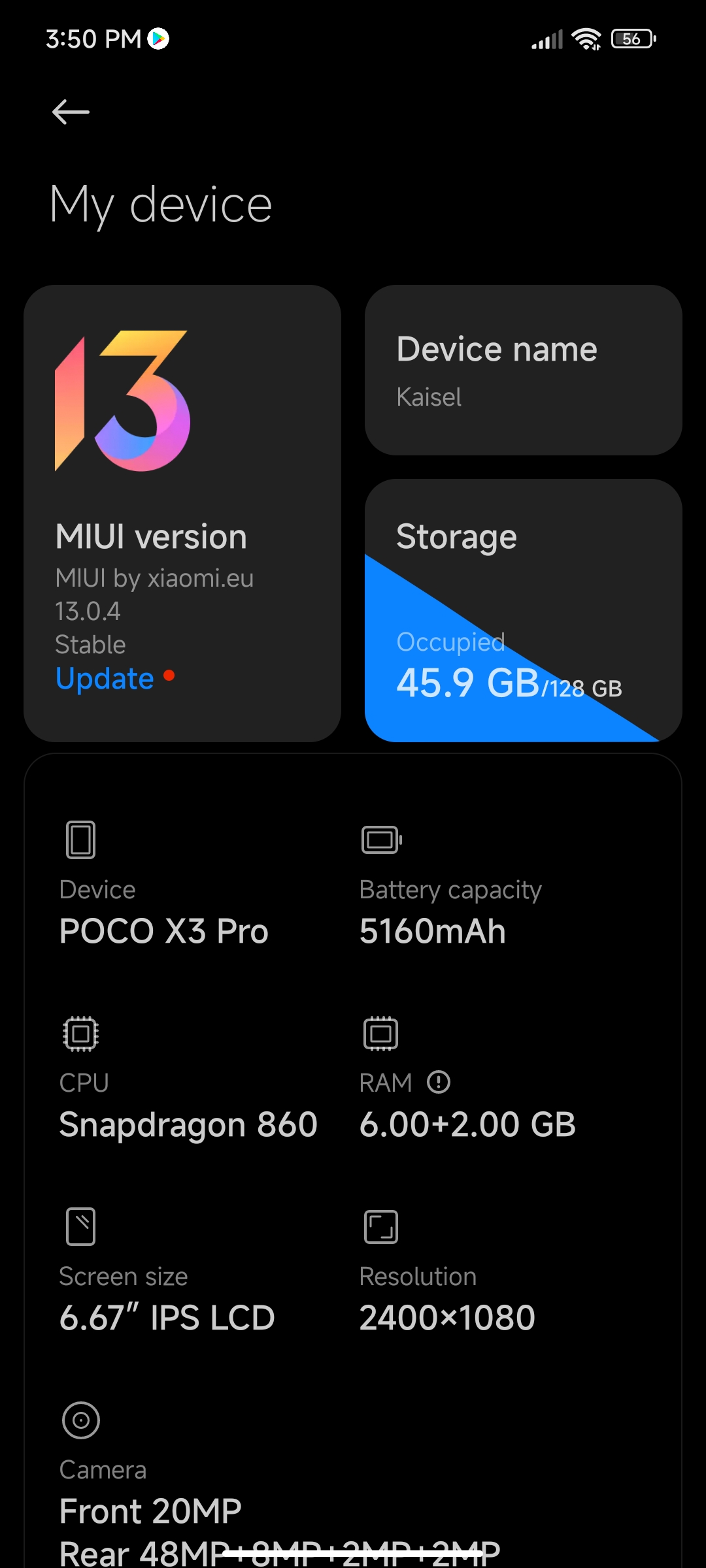The width and height of the screenshot is (706, 1568).
Task: Open the Storage card
Action: 524,610
